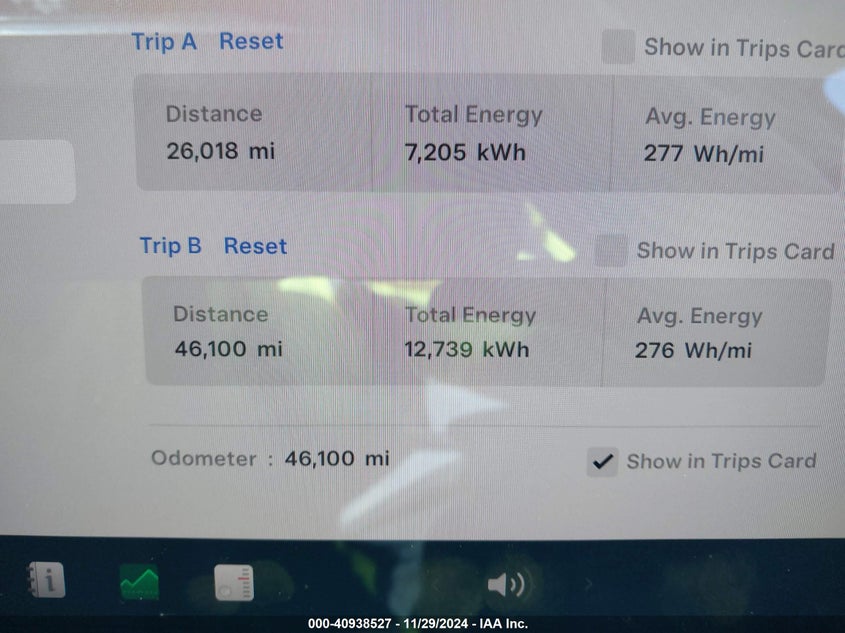This screenshot has height=633, width=845.
Task: Rename the Trip A label
Action: tap(164, 42)
